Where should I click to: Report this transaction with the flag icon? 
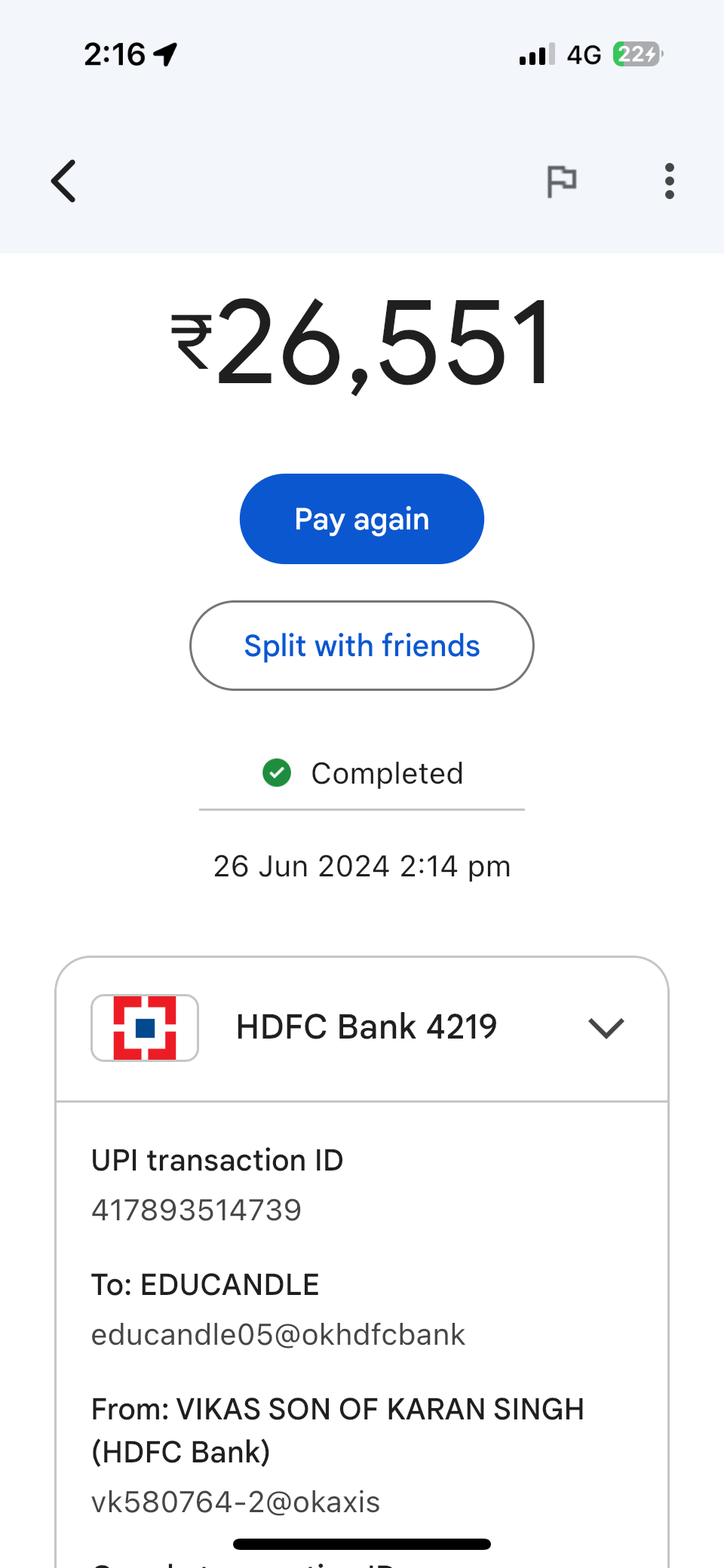(x=561, y=181)
